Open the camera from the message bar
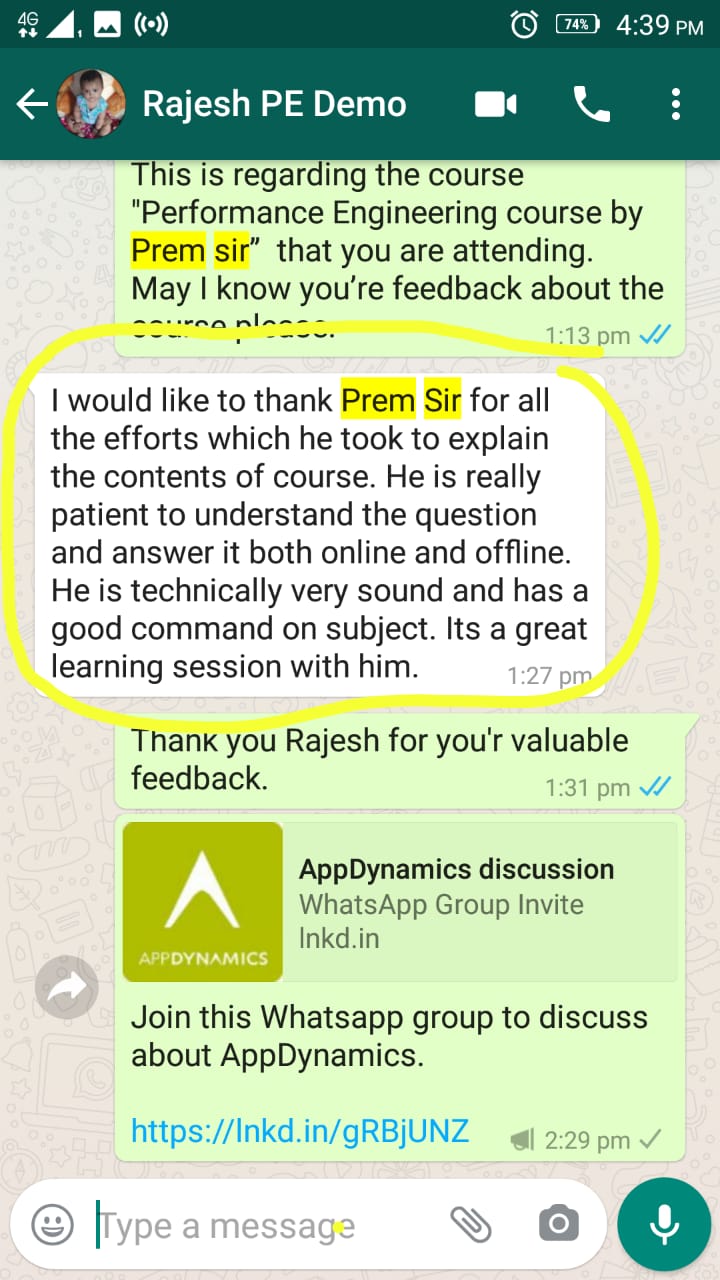The width and height of the screenshot is (720, 1280). 558,1223
